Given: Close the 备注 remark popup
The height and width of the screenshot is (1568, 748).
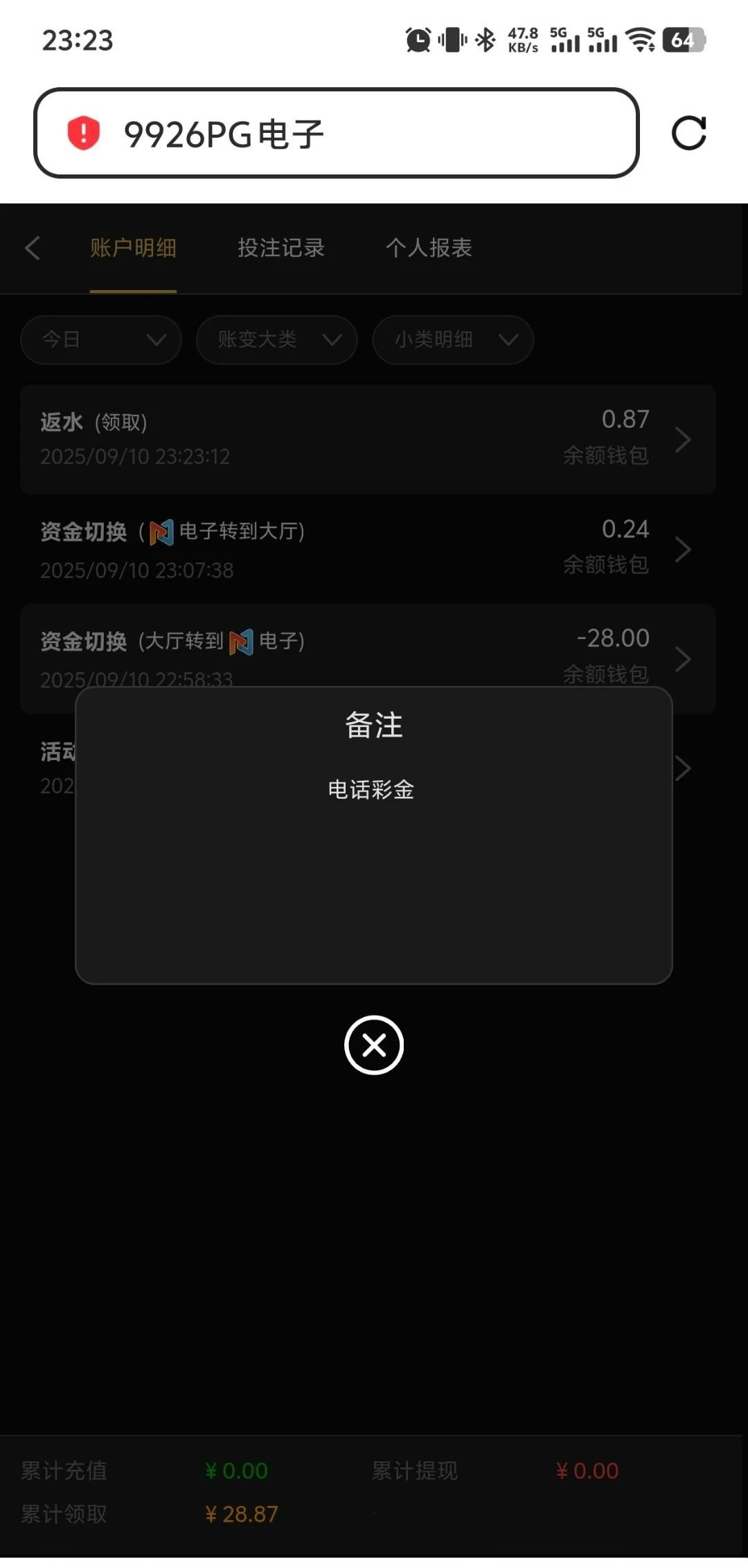Looking at the screenshot, I should click(x=374, y=1045).
